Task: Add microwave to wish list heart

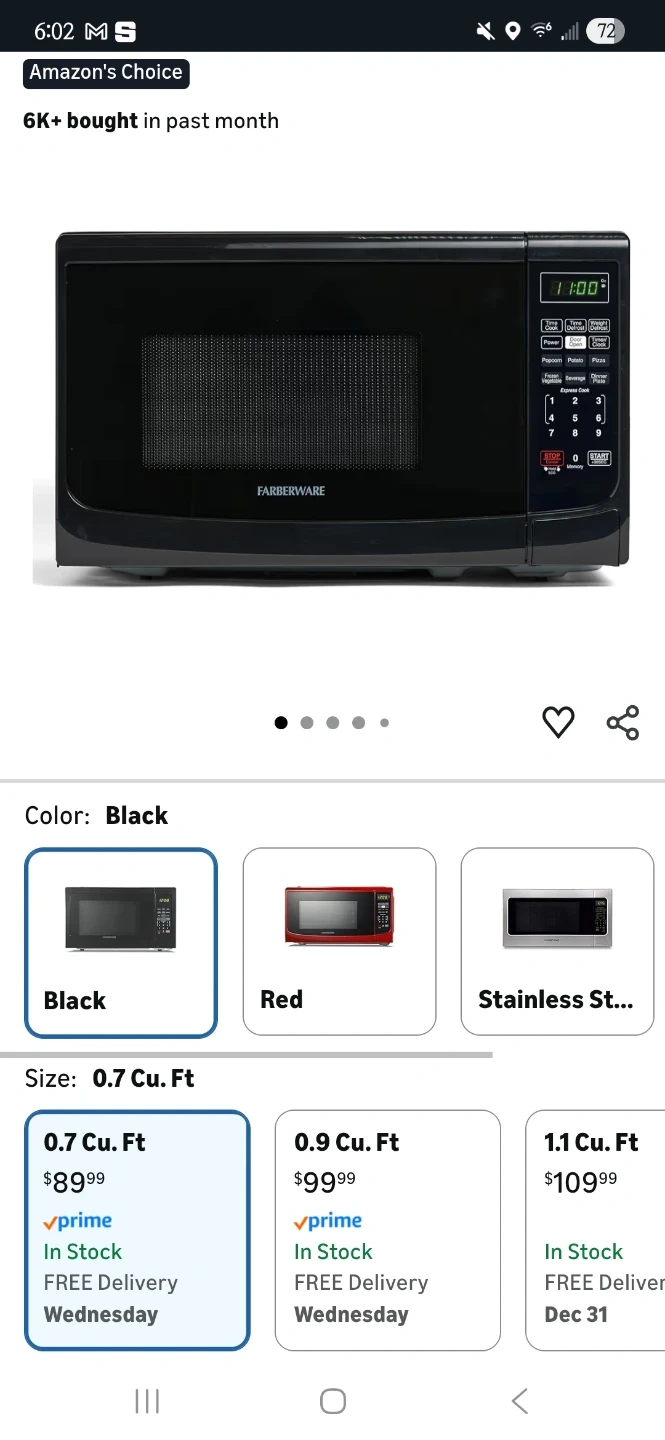Action: 558,722
